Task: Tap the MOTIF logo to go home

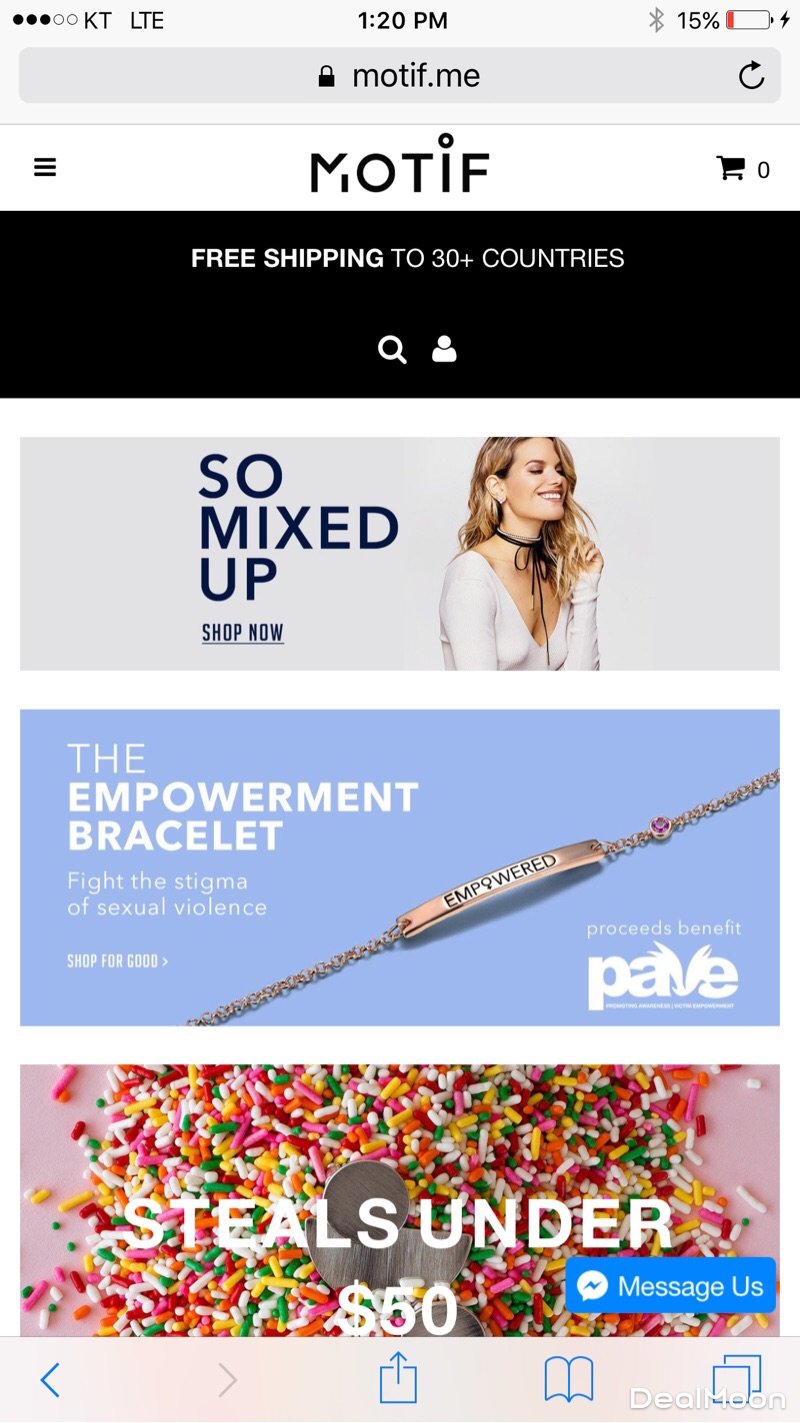Action: click(x=400, y=166)
